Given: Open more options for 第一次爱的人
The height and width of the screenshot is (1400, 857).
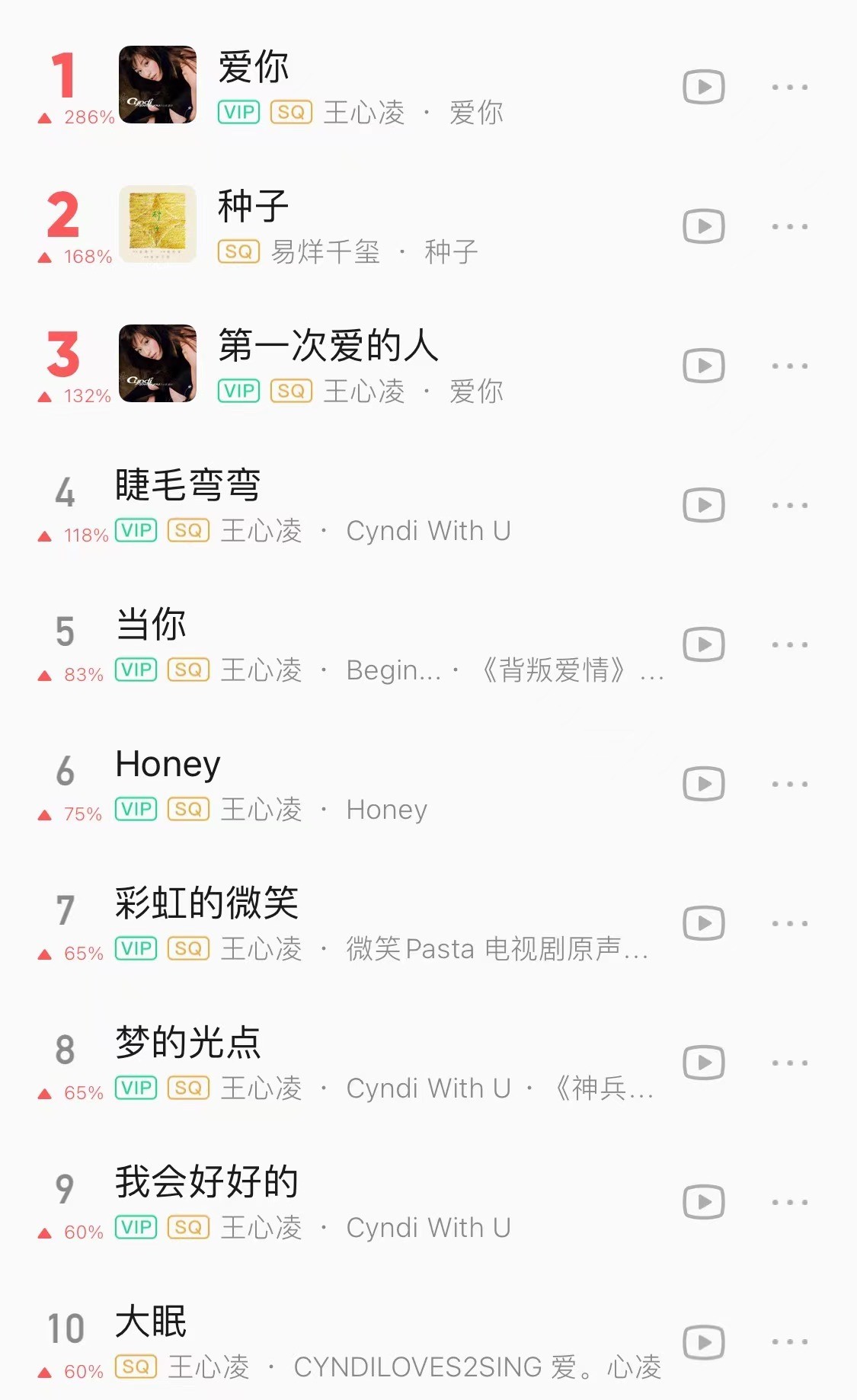Looking at the screenshot, I should click(x=789, y=366).
